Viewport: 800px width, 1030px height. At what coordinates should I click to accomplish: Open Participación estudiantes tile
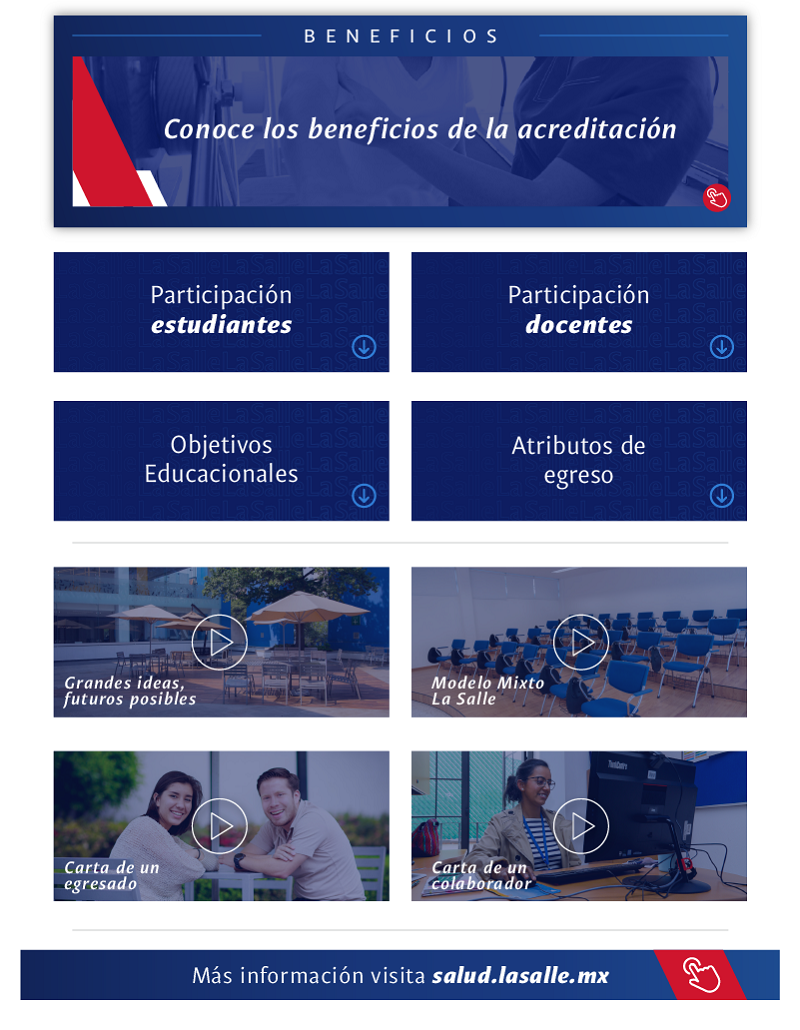pos(221,311)
